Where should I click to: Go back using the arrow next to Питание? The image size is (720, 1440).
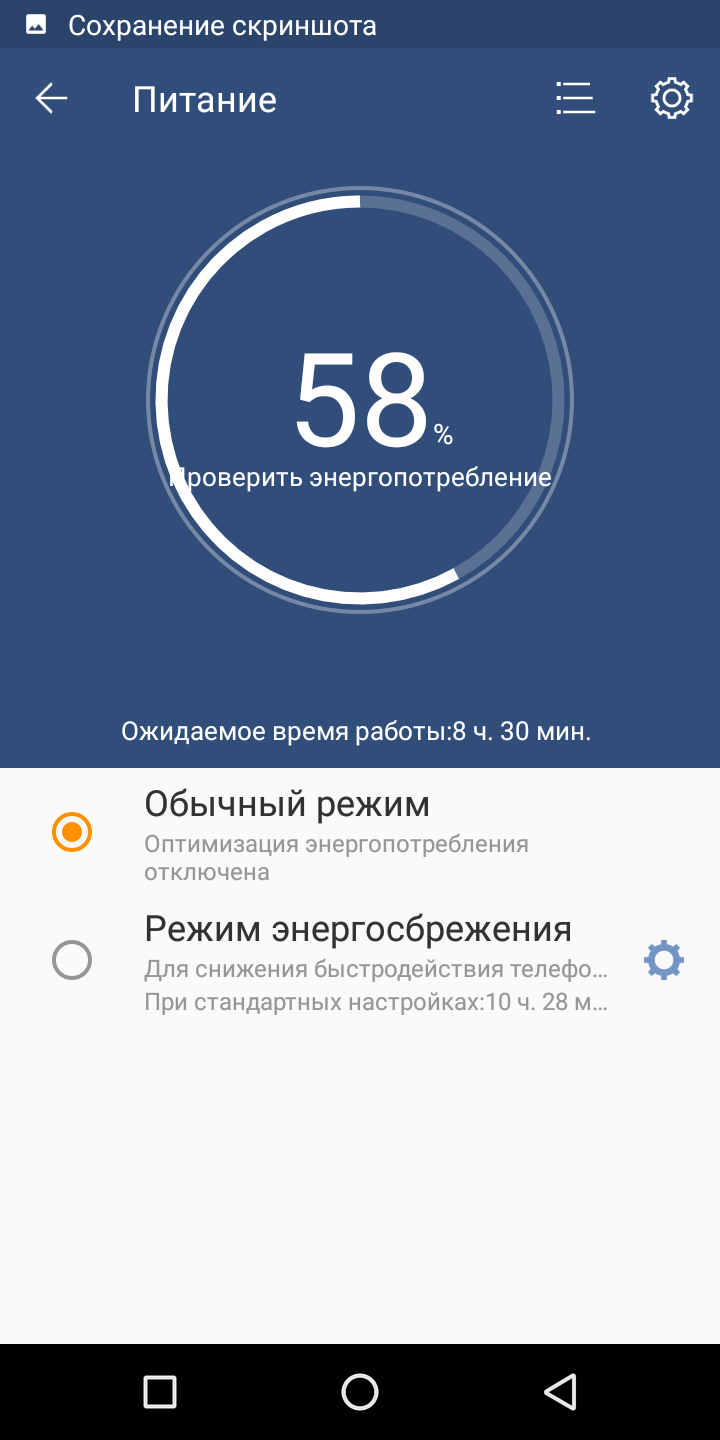(51, 98)
